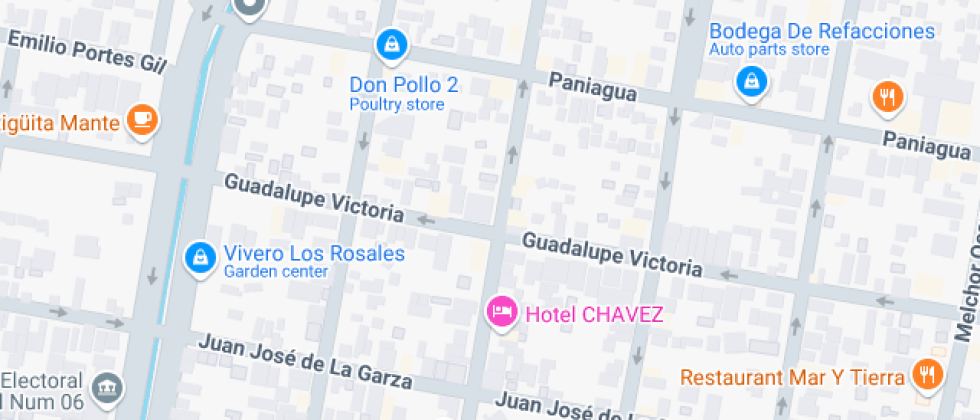Open the café pin next to Mante

click(x=143, y=121)
